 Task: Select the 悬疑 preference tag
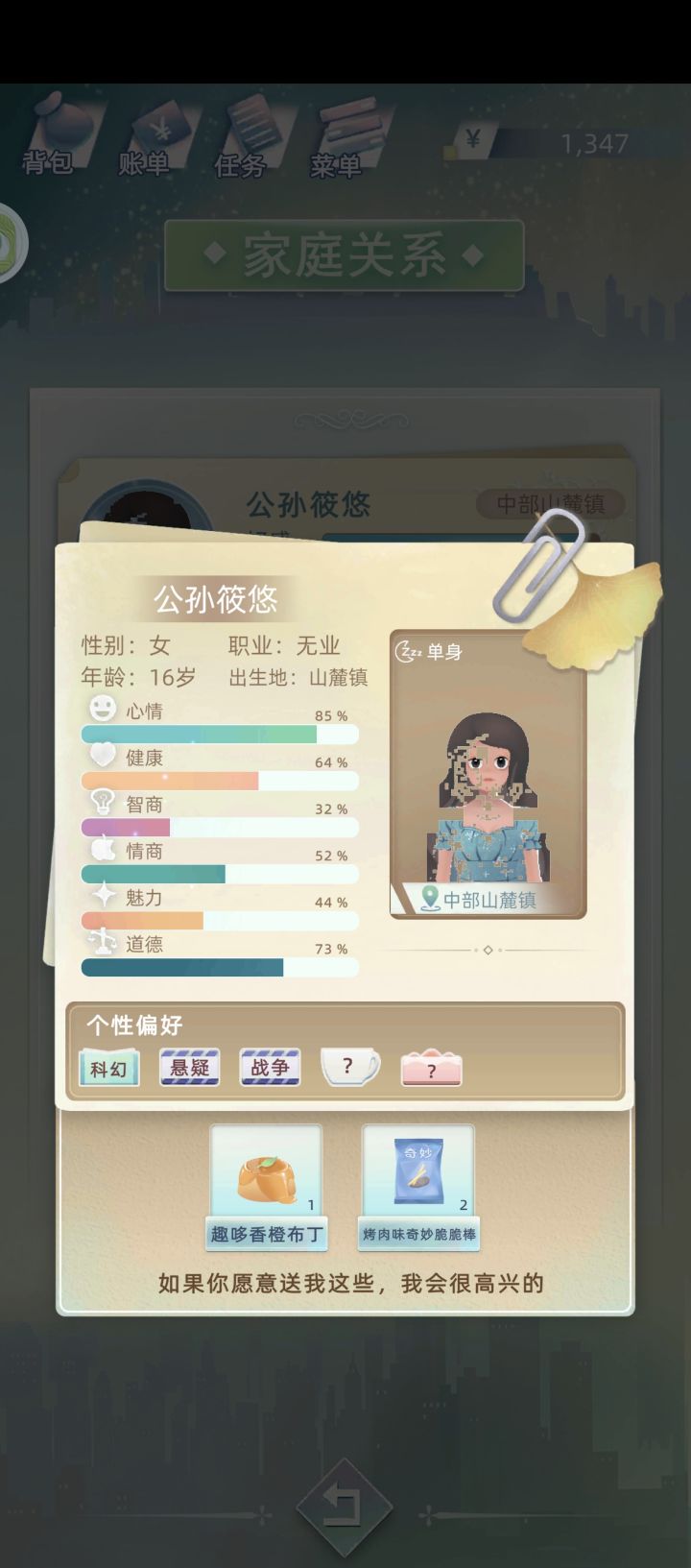tap(189, 1067)
